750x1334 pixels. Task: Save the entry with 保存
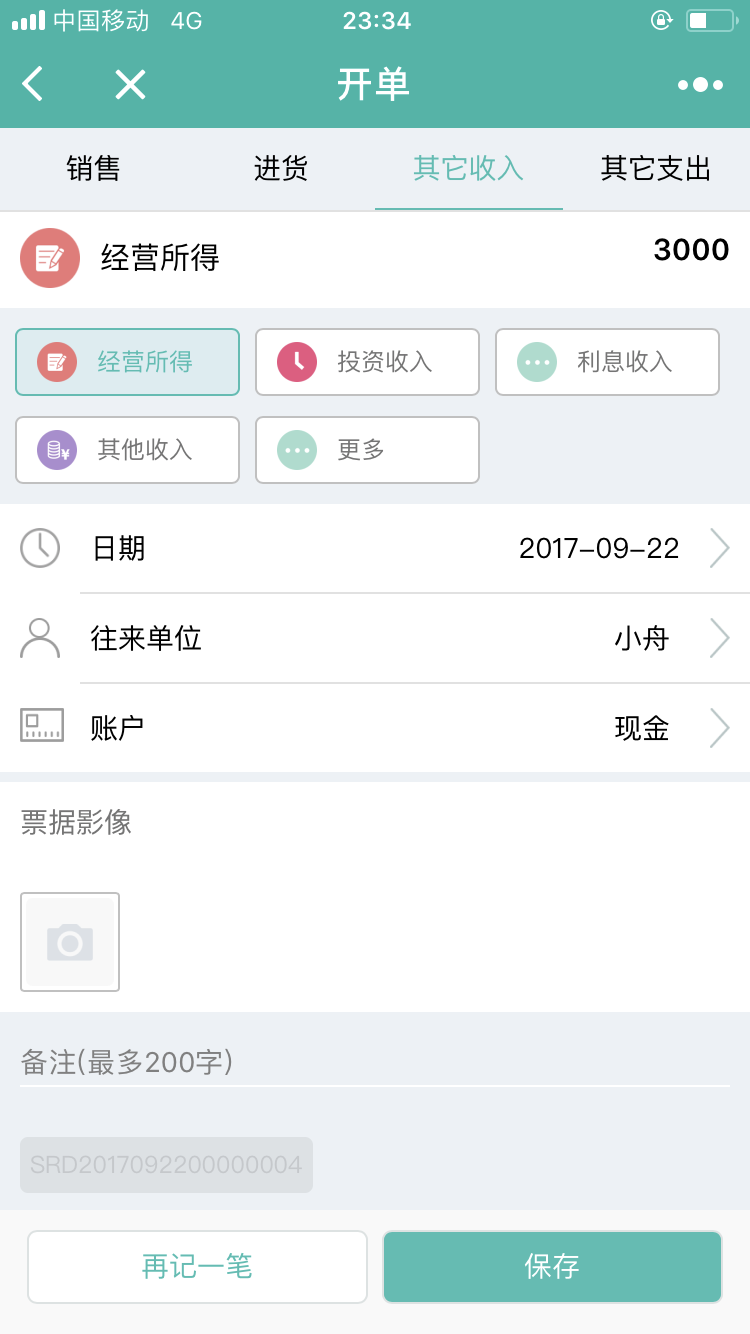552,1267
